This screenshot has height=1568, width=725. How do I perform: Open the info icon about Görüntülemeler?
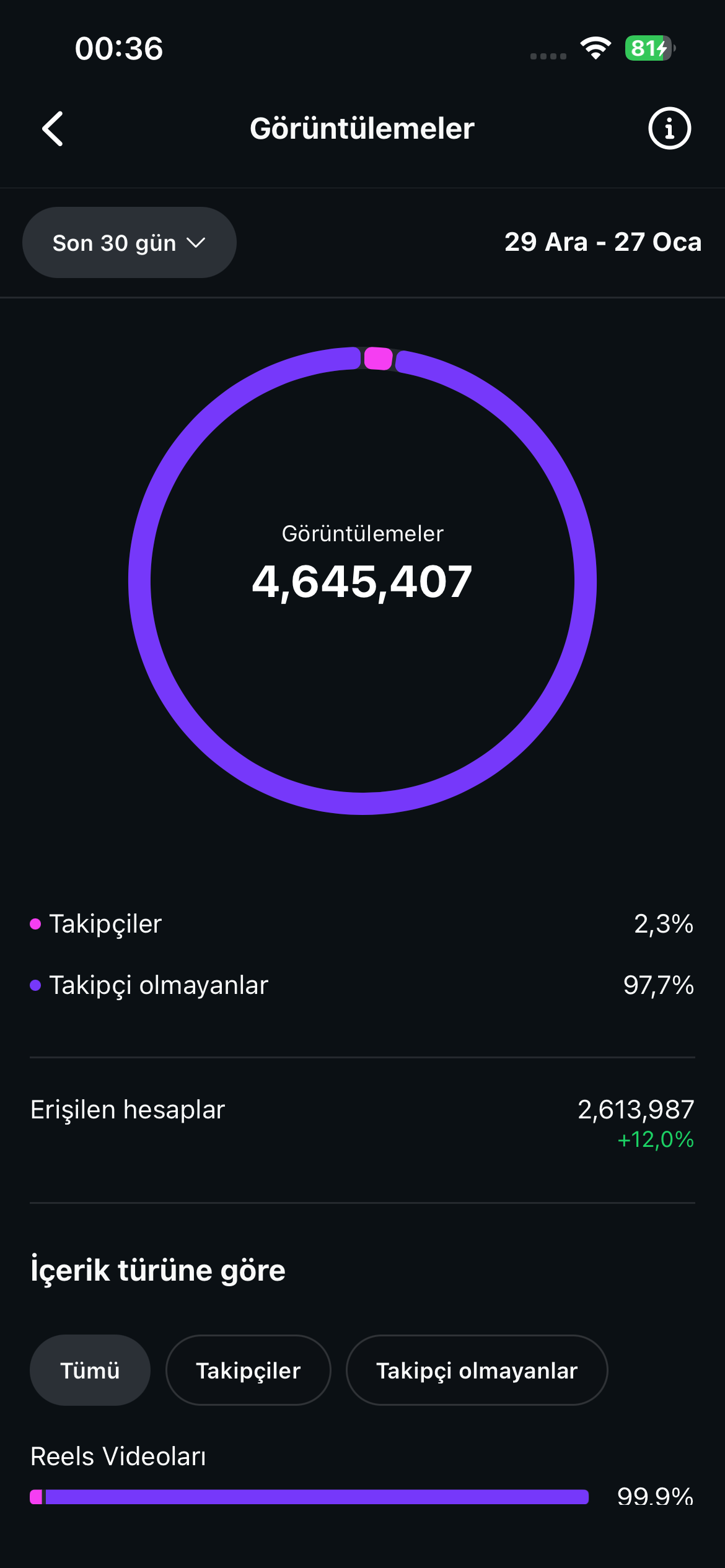point(669,128)
